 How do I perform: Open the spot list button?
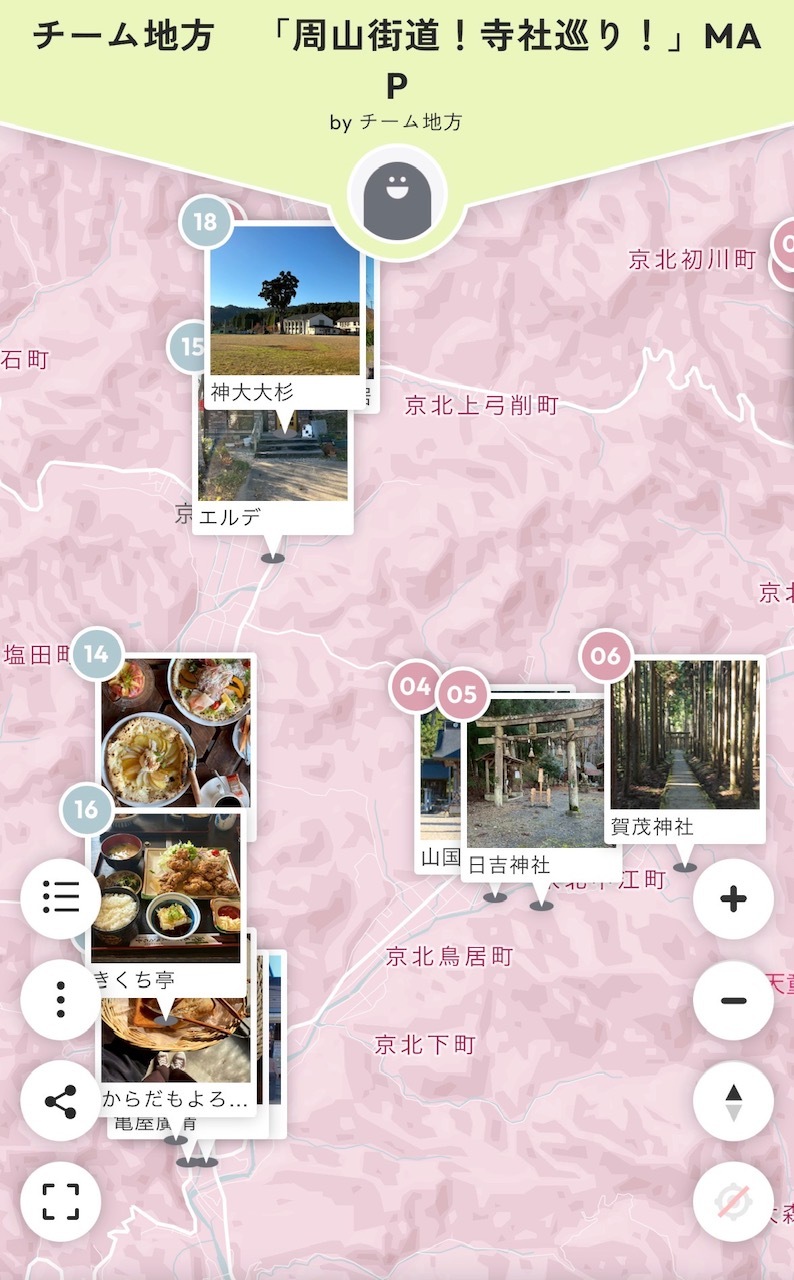click(x=61, y=898)
